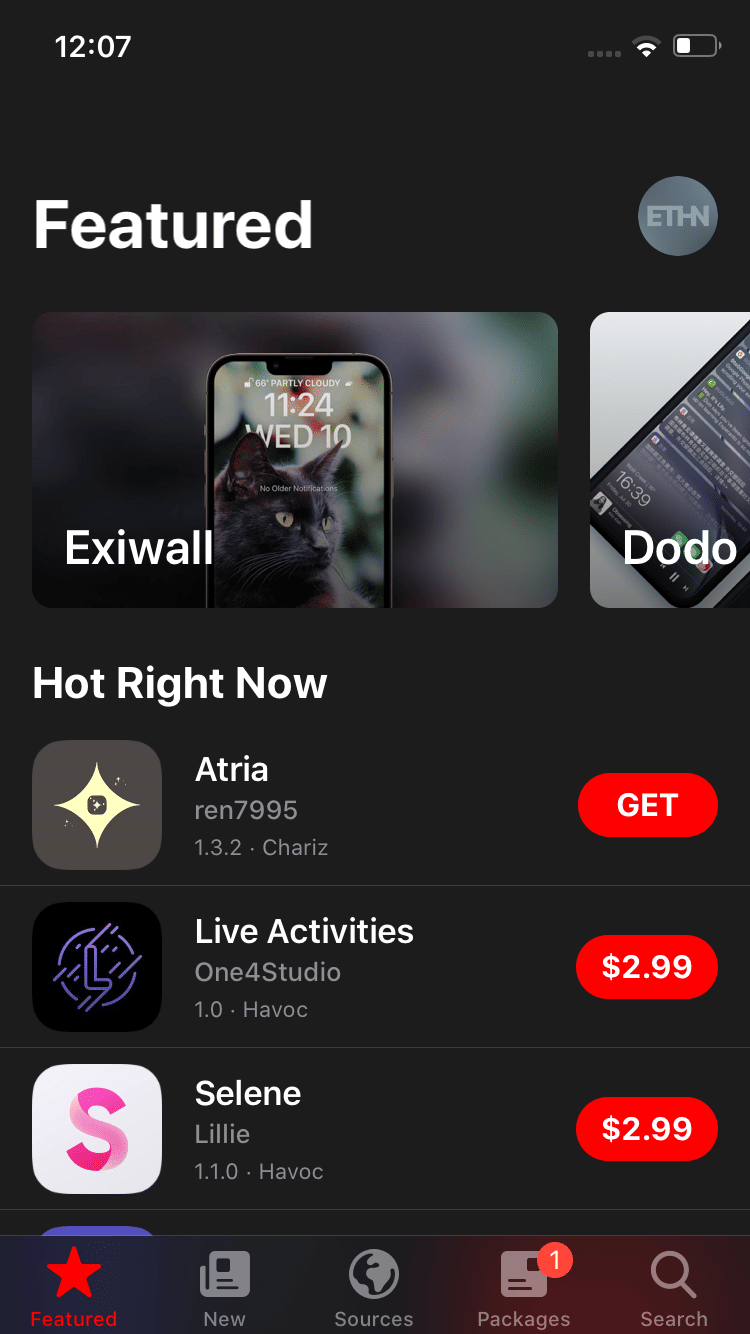
Task: Open the Live Activities package row
Action: (300, 967)
